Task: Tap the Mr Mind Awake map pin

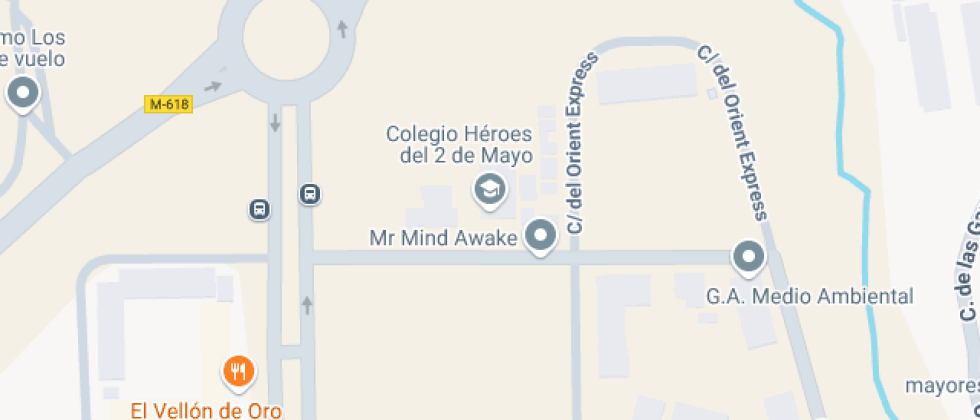Action: point(541,236)
